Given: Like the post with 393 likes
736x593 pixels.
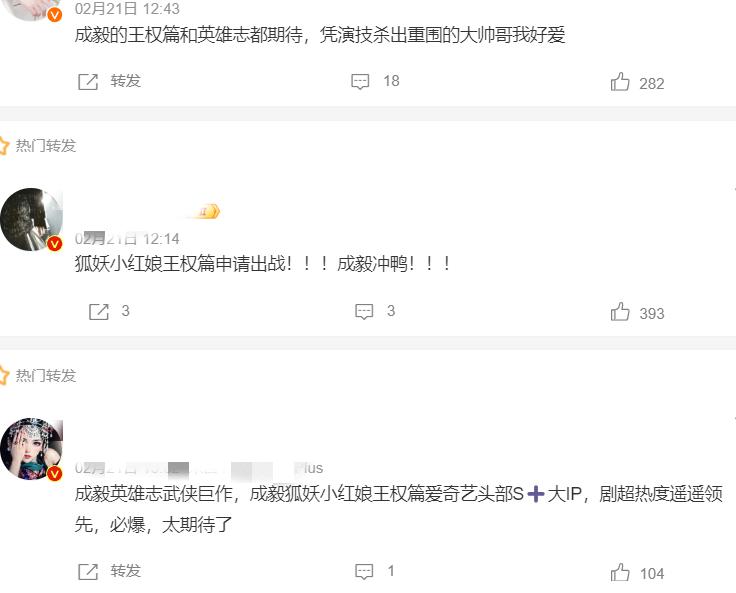Looking at the screenshot, I should 636,312.
